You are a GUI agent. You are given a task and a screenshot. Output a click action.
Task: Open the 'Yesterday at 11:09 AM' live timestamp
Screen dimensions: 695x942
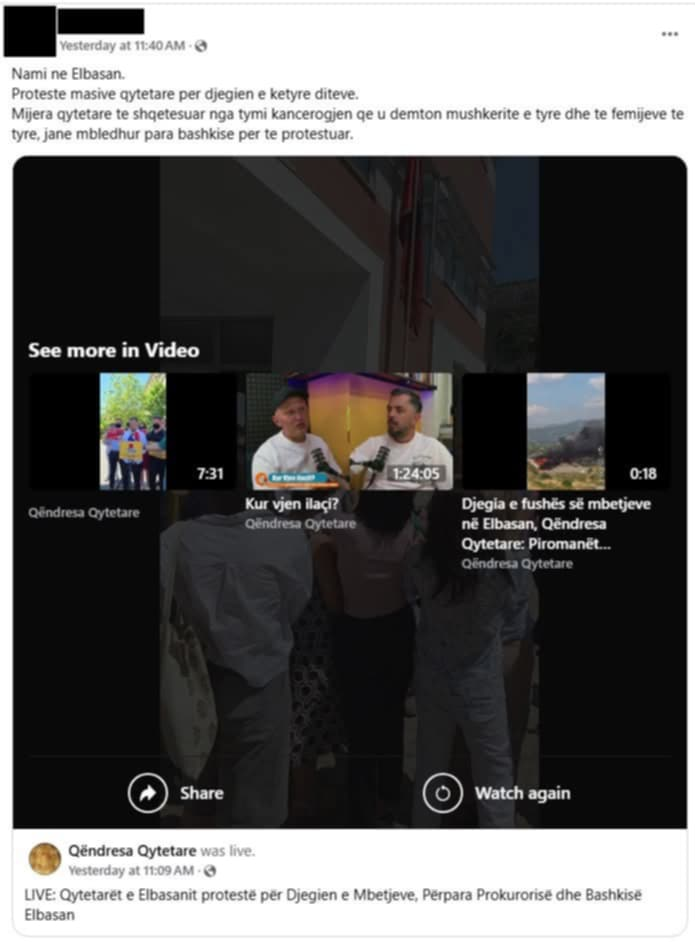tap(131, 870)
